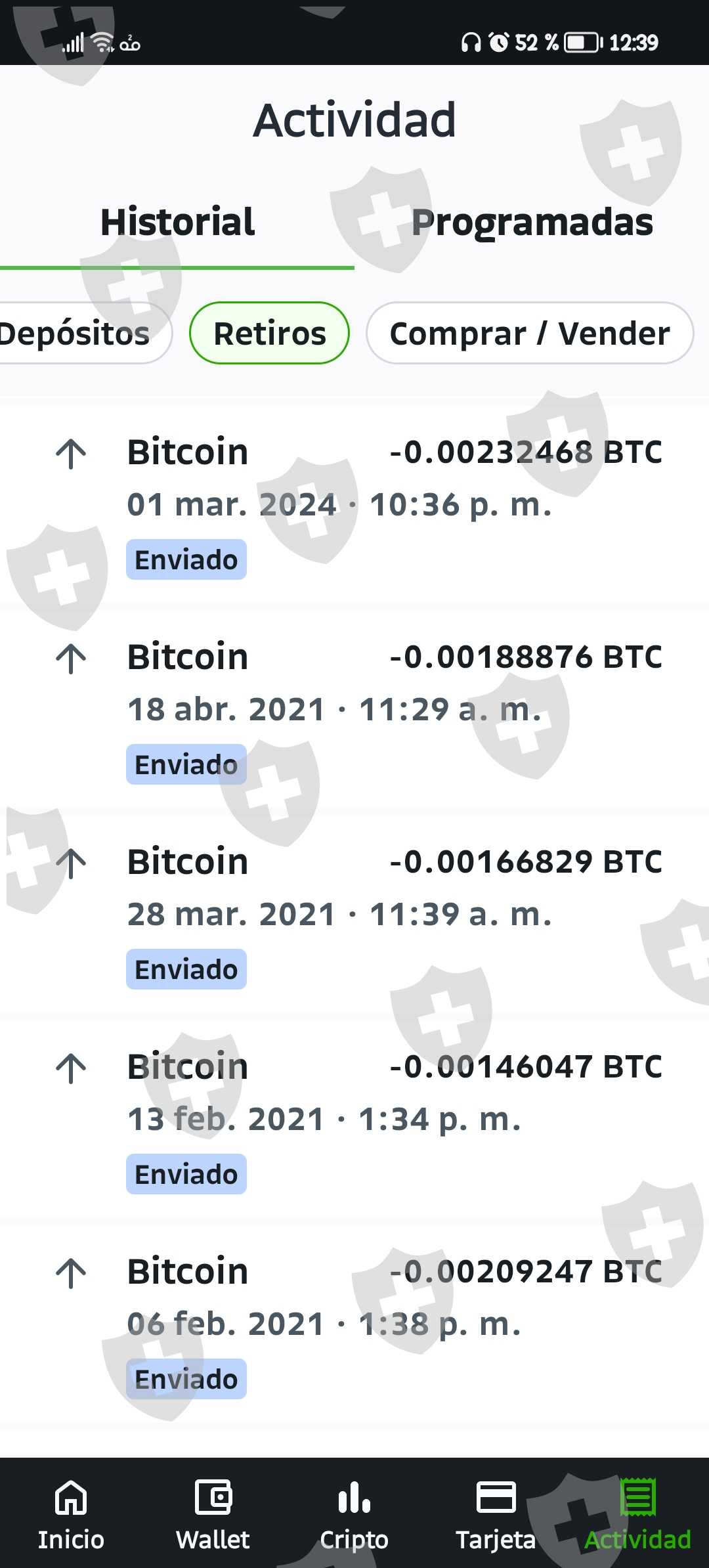The width and height of the screenshot is (709, 1568).
Task: Open the 06 feb. 2021 Bitcoin transaction
Action: 354,1323
